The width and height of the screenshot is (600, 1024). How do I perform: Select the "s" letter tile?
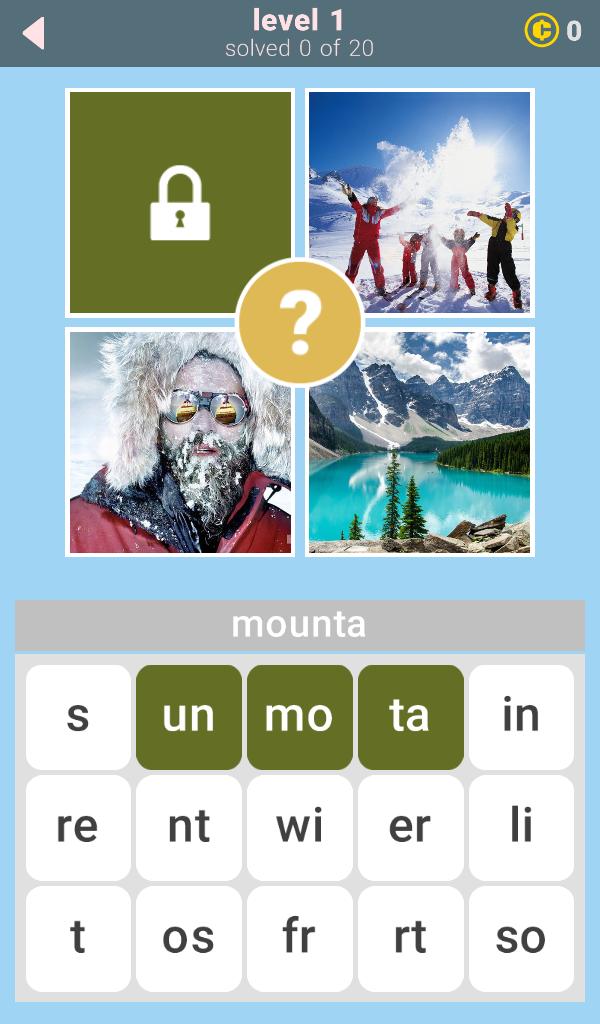[x=78, y=717]
